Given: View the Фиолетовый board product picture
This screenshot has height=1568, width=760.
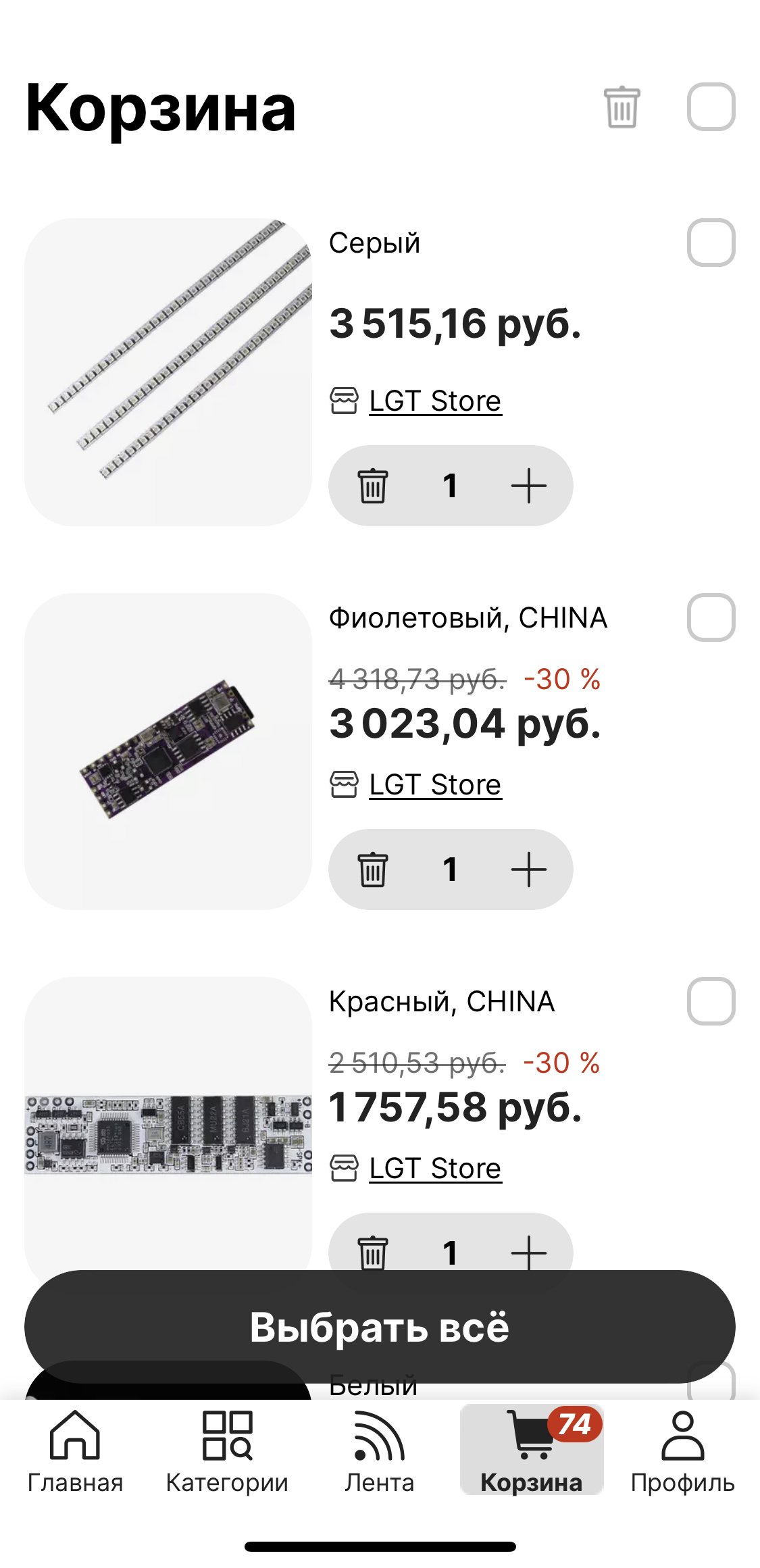Looking at the screenshot, I should click(x=168, y=751).
